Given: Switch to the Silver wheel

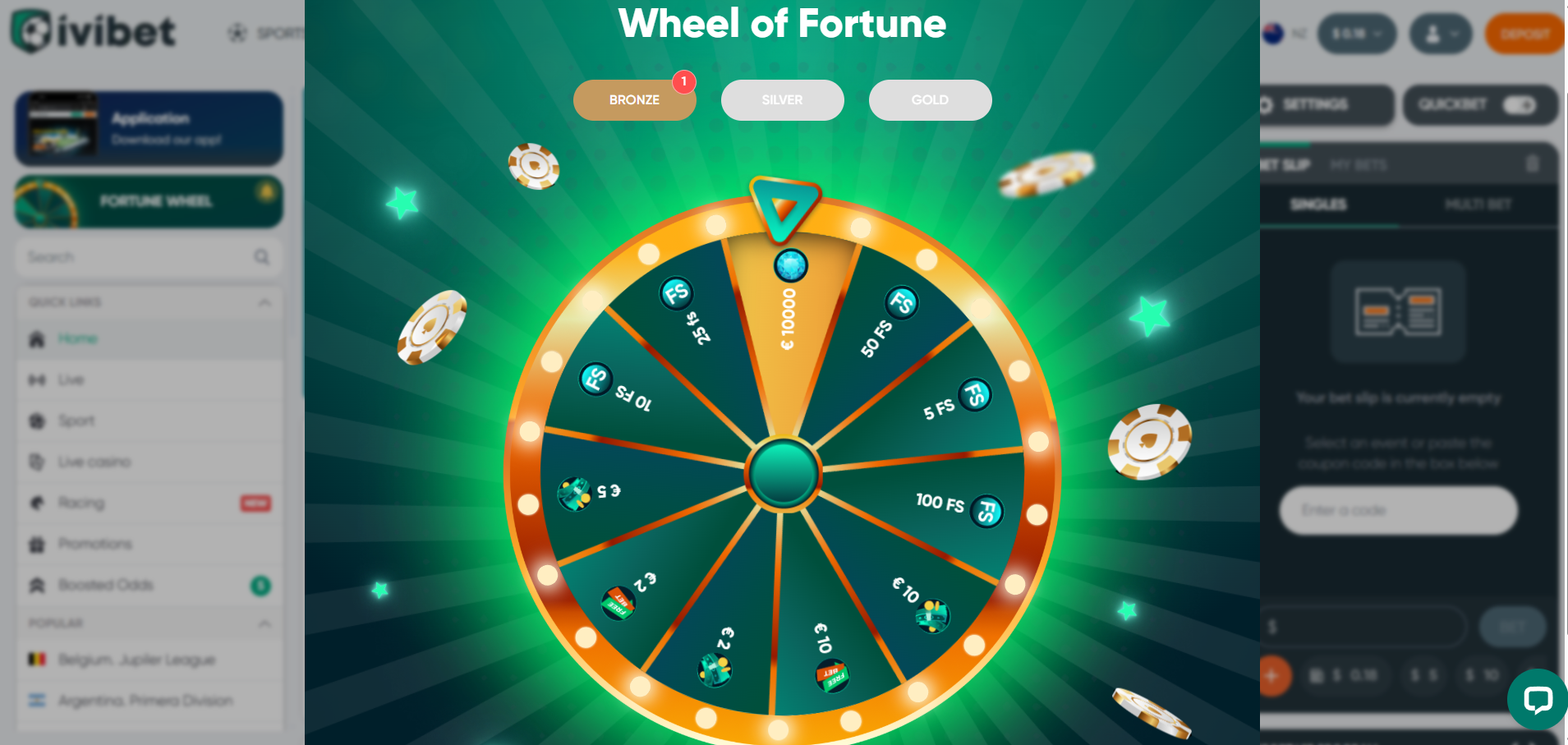Looking at the screenshot, I should click(782, 100).
